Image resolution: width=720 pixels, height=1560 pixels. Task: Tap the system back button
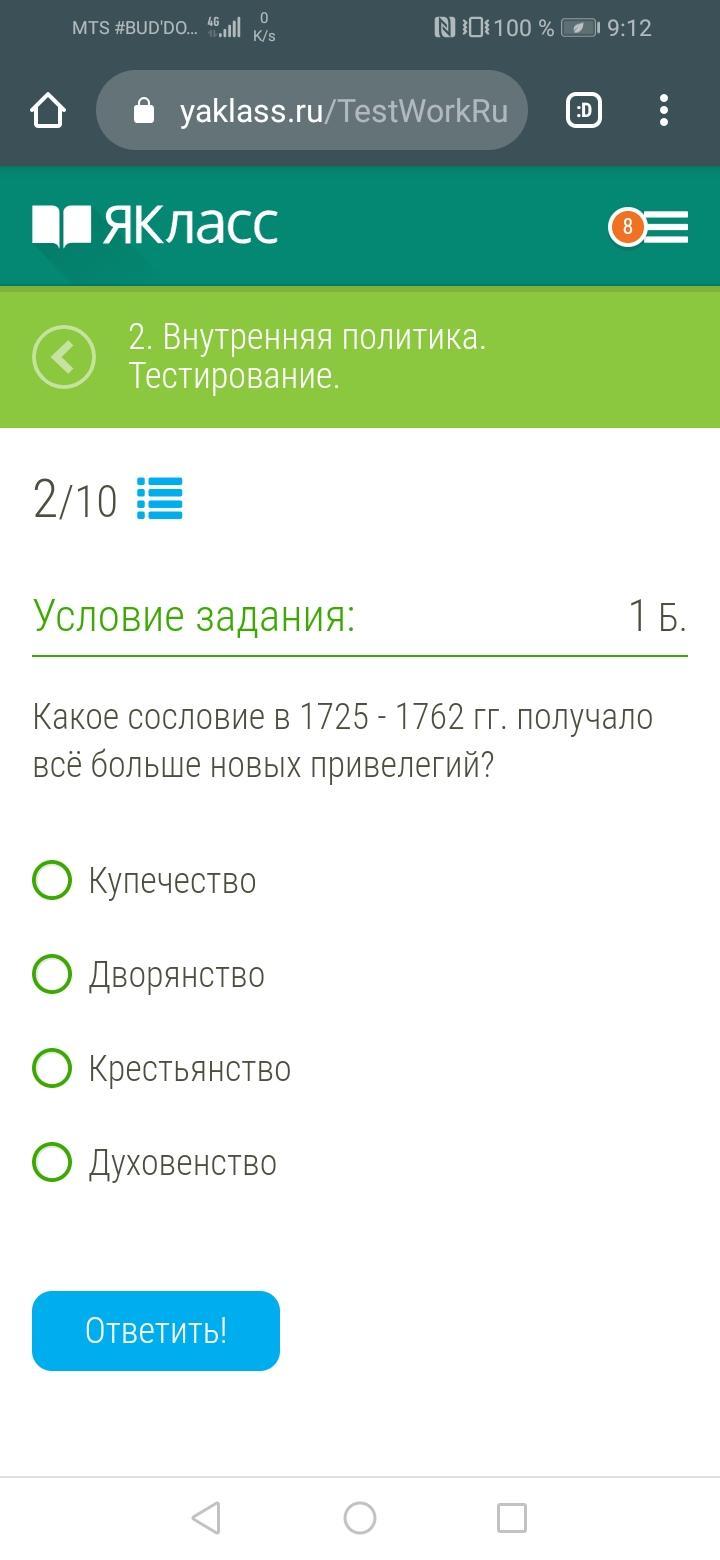(206, 1518)
